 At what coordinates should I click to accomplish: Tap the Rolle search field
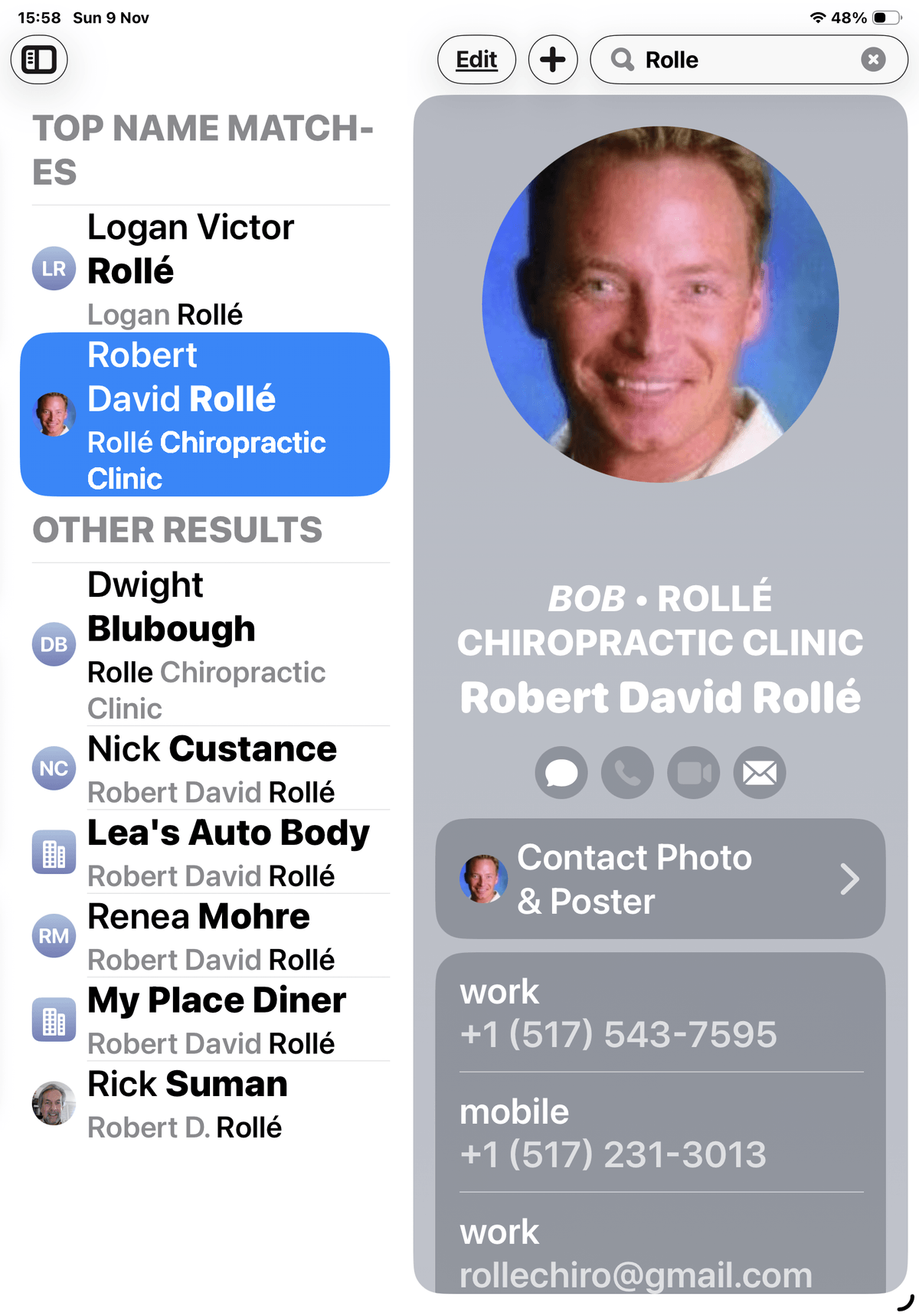[735, 60]
